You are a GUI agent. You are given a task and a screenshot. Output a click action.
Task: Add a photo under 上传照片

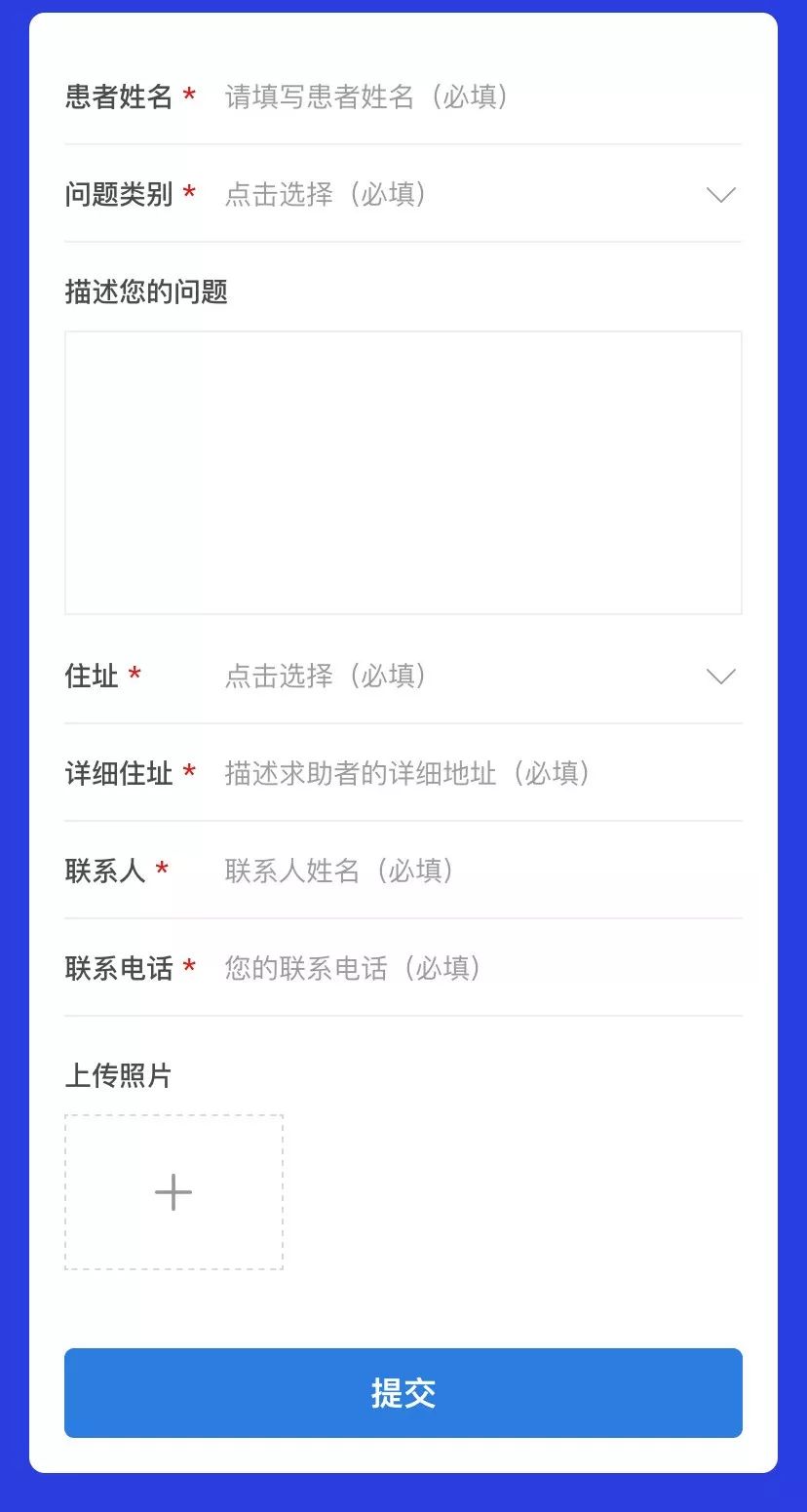point(173,1192)
